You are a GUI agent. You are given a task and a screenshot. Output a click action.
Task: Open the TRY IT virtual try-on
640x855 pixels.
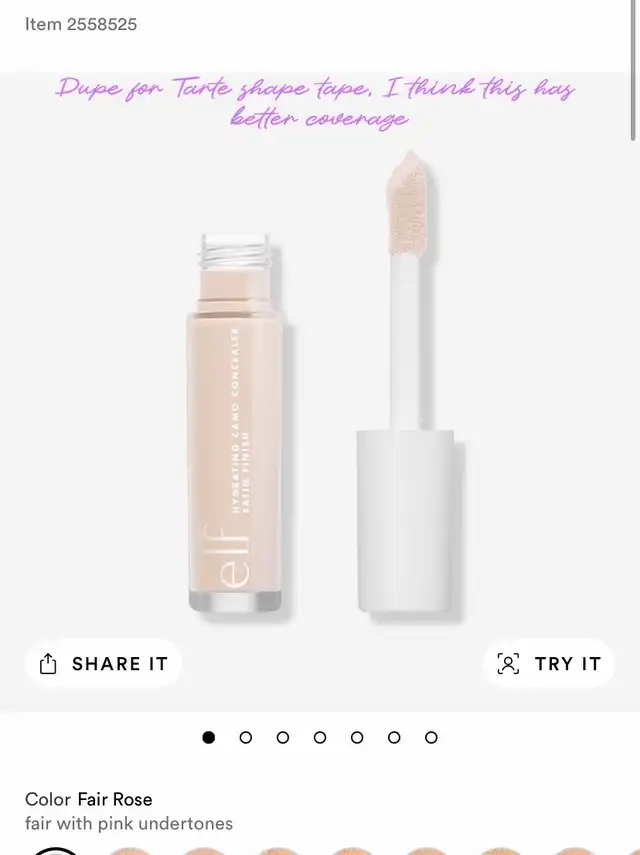pos(549,664)
